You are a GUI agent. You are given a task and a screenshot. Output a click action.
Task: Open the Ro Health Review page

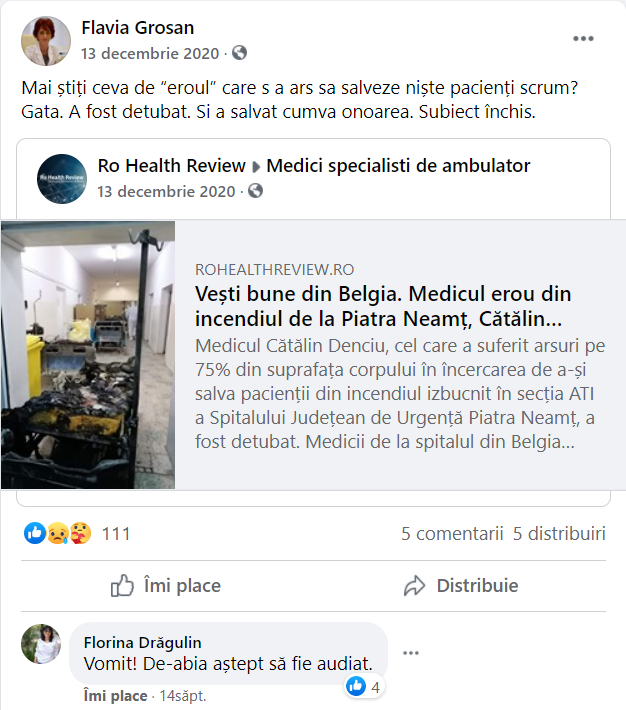(171, 166)
